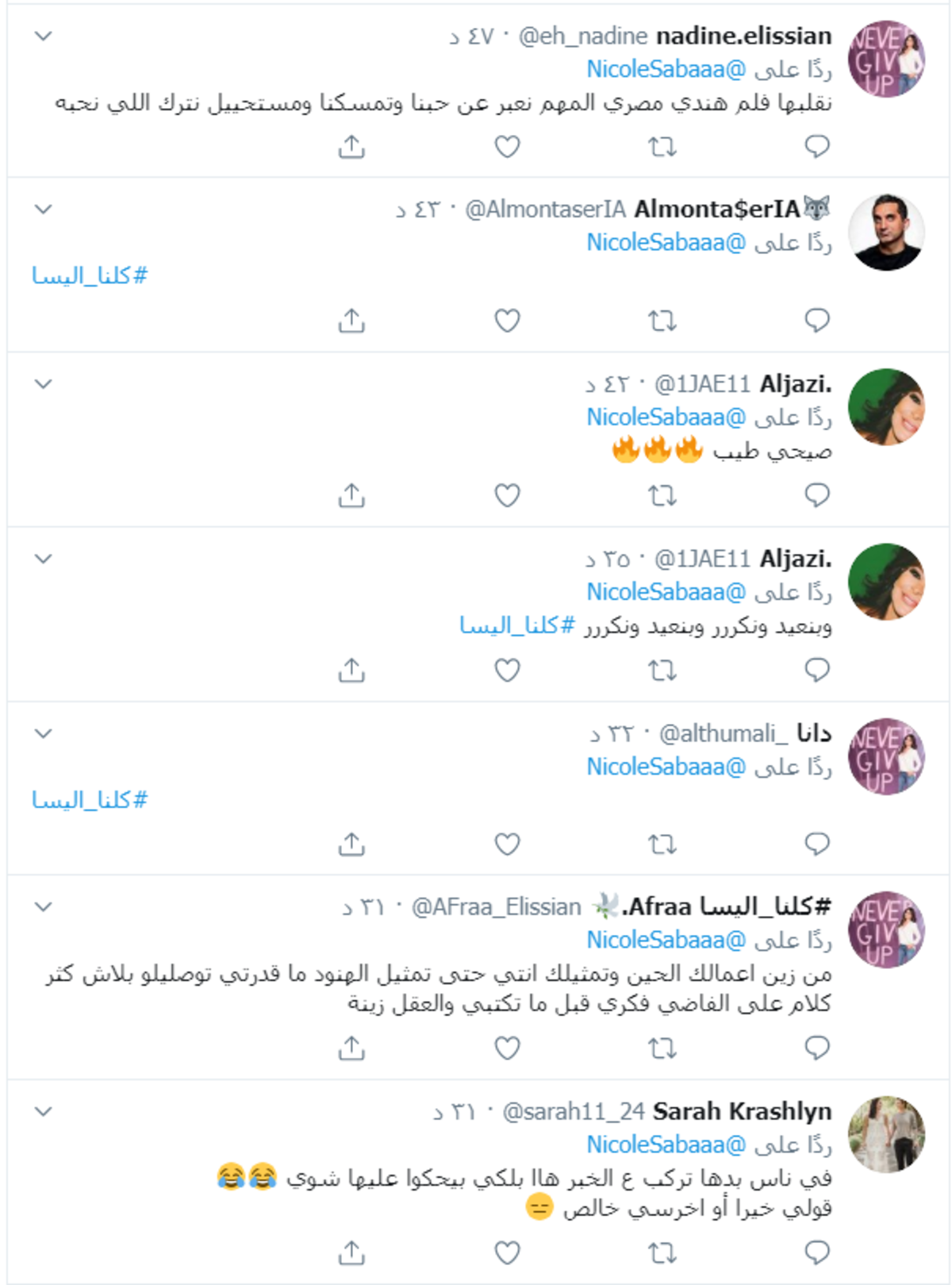
Task: Open options chevron on Almonta$erIA's tweet
Action: tap(44, 210)
